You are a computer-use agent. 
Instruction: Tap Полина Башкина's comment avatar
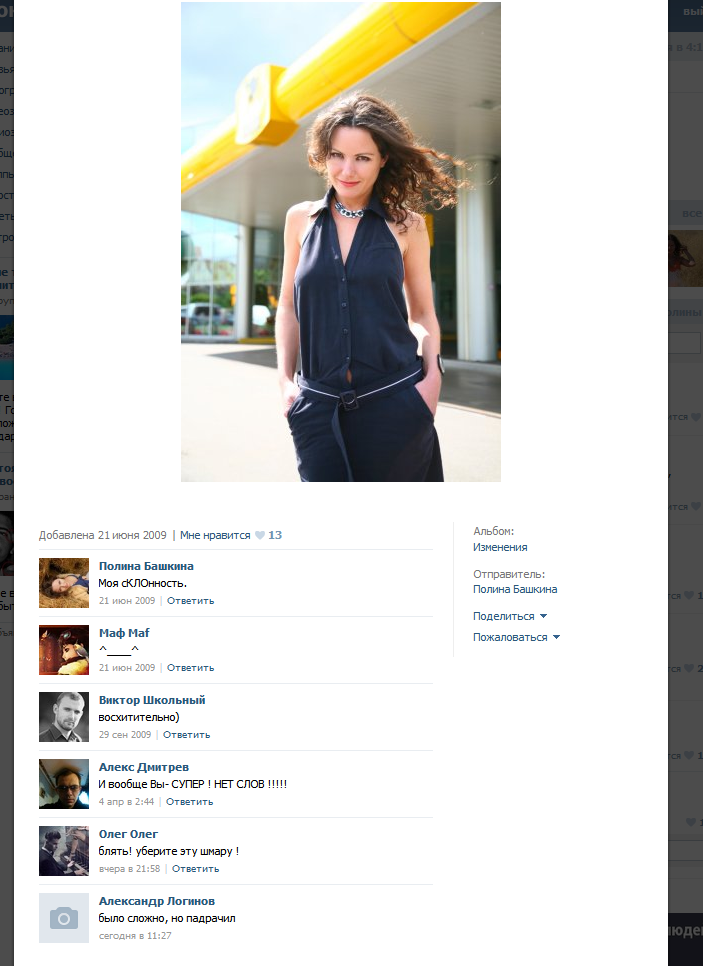(64, 583)
